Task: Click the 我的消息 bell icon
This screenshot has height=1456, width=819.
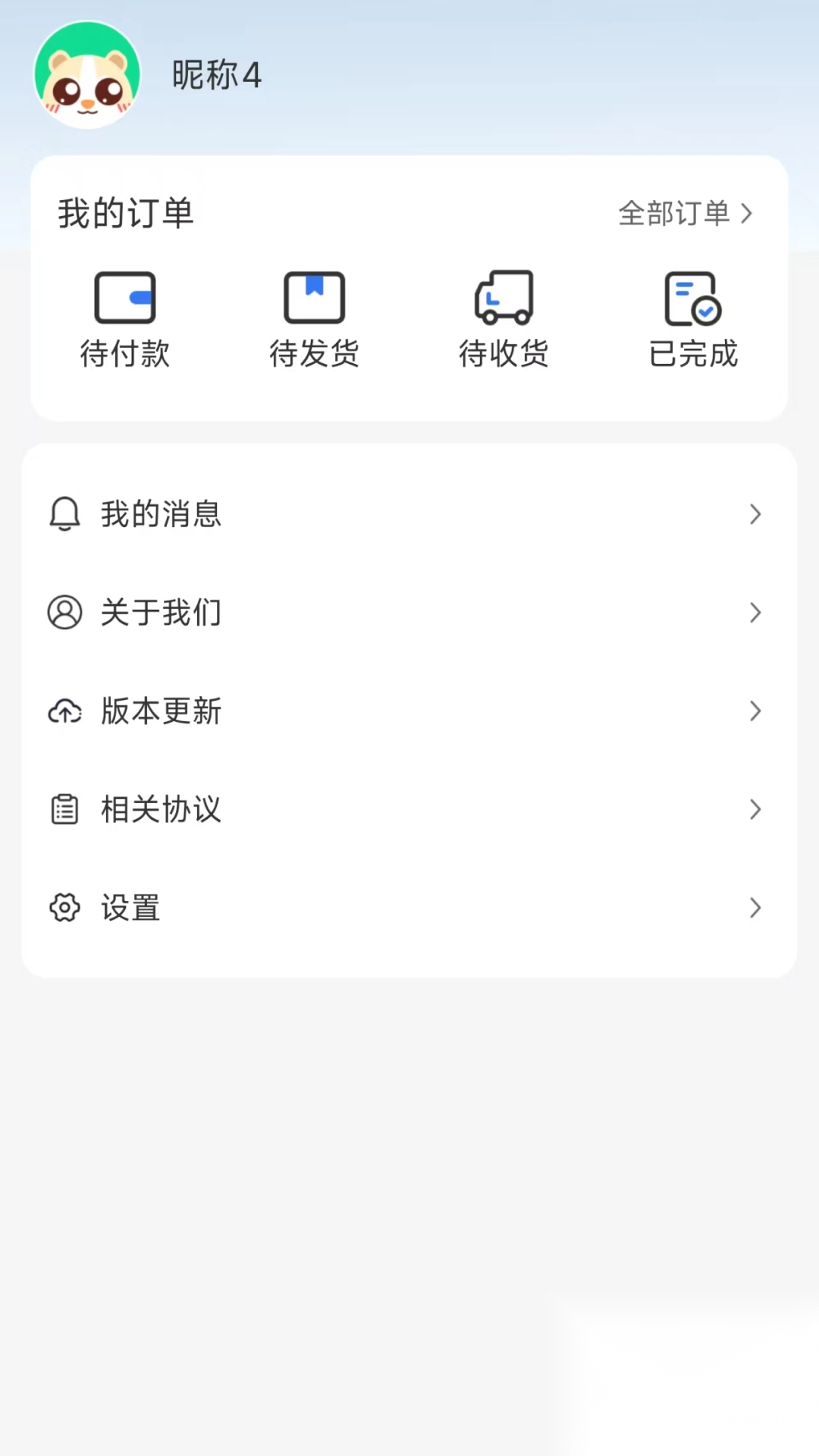Action: [65, 514]
